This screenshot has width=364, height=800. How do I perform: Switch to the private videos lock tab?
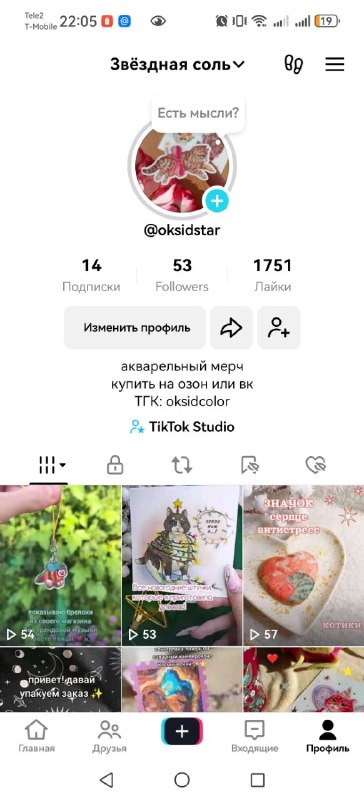point(115,465)
